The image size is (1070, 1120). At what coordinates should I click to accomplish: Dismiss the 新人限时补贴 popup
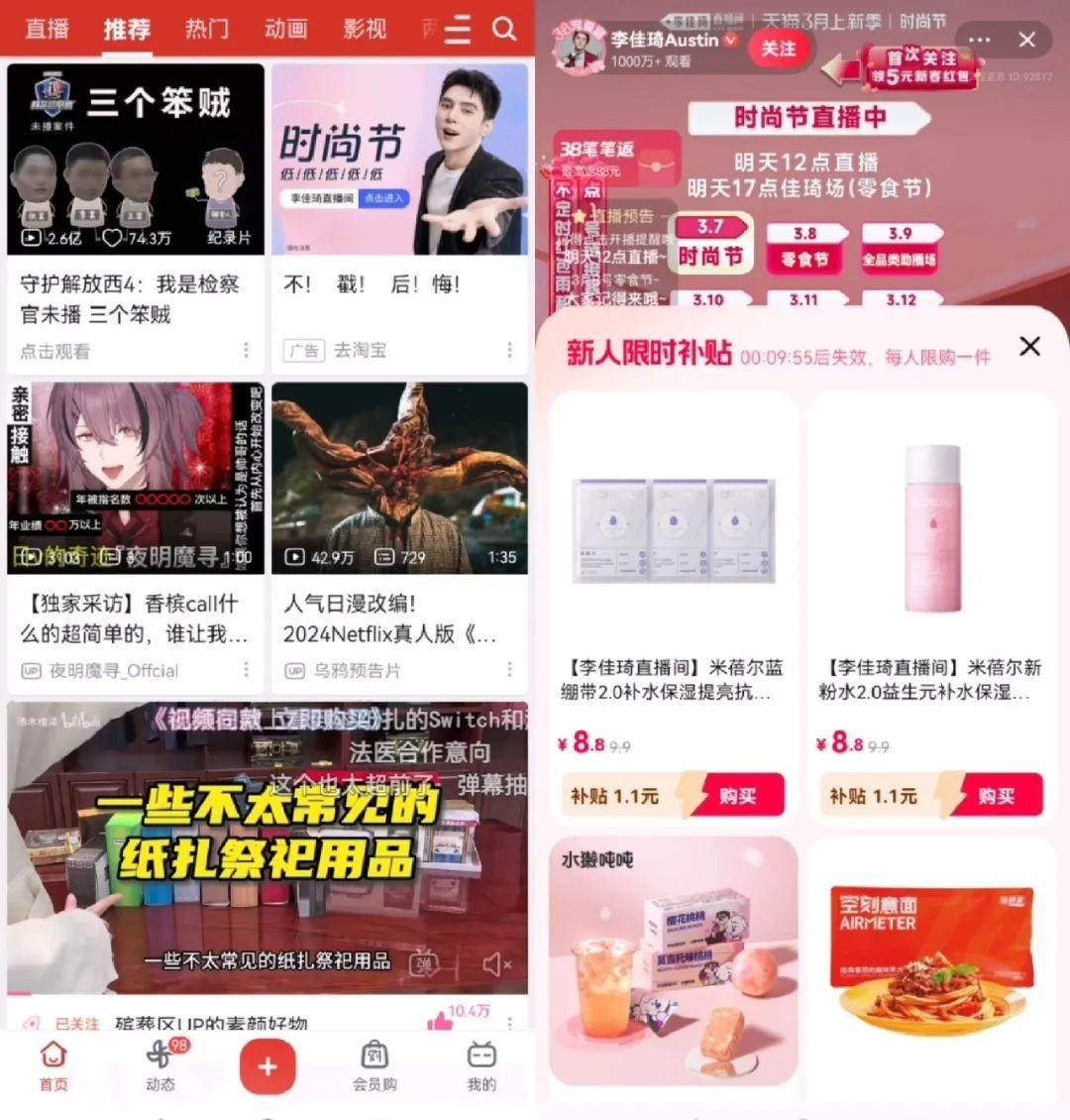[x=1030, y=346]
